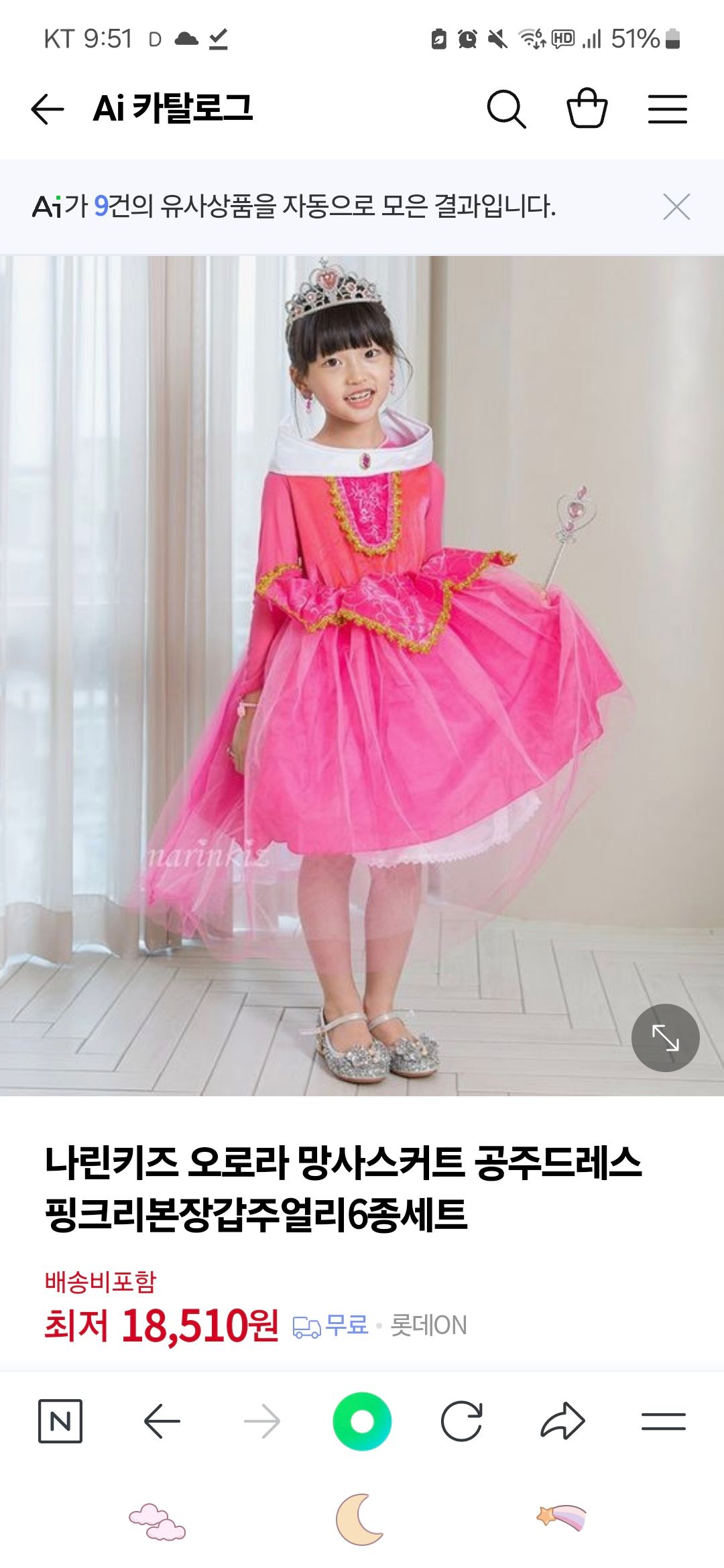Tap the green circle Naver button
Viewport: 724px width, 1568px height.
pyautogui.click(x=362, y=1421)
